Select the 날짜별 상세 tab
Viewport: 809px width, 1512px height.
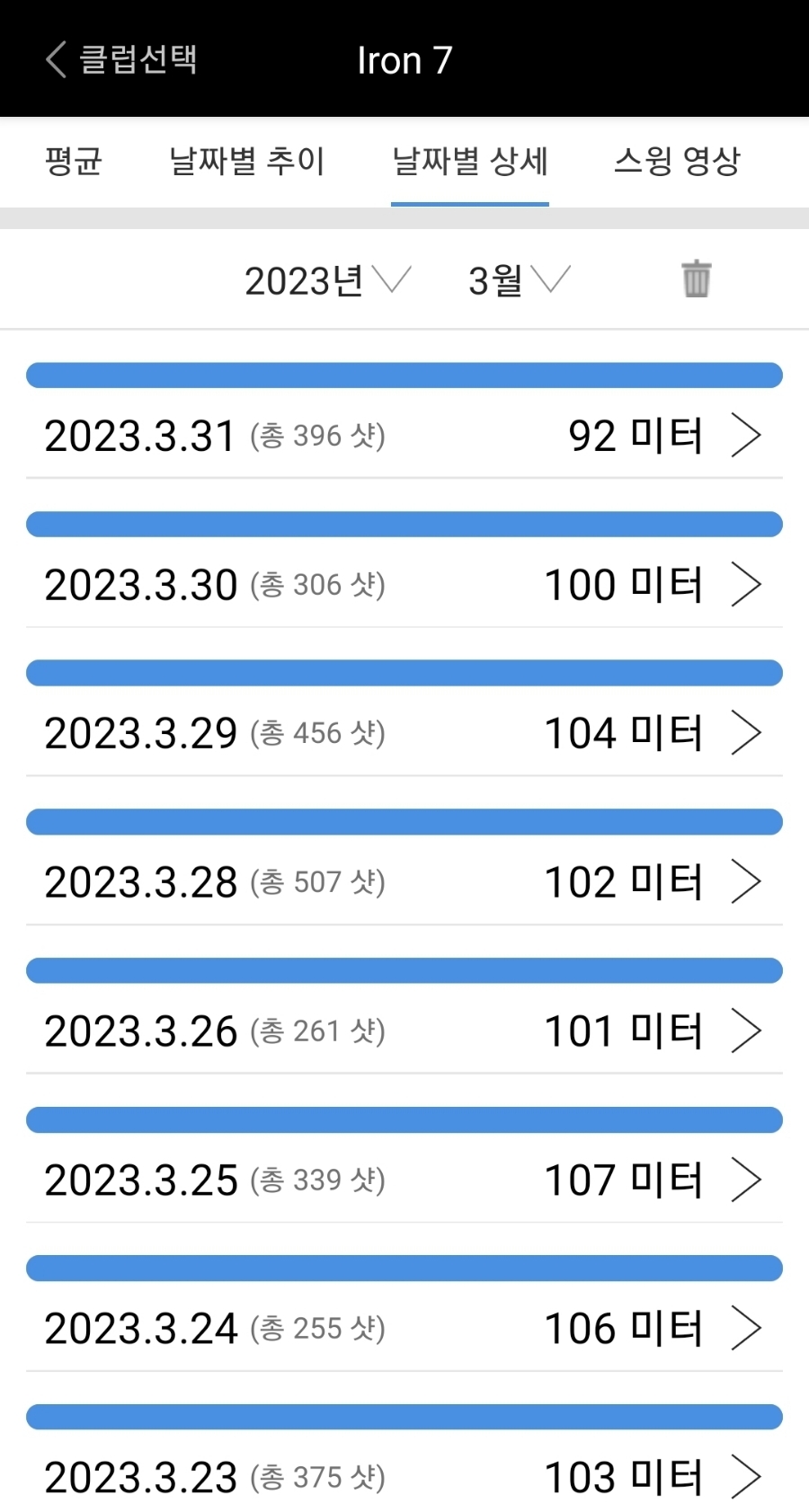pos(470,162)
